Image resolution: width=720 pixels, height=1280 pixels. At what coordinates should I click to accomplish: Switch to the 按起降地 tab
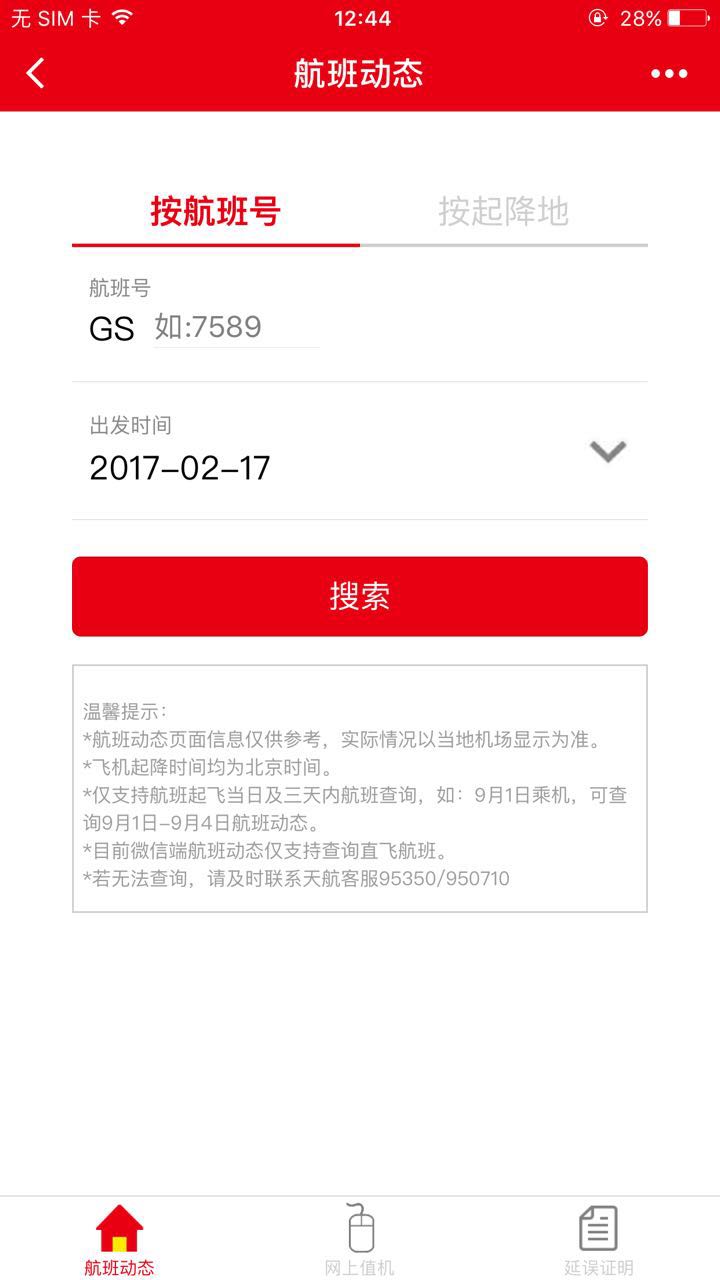coord(503,211)
